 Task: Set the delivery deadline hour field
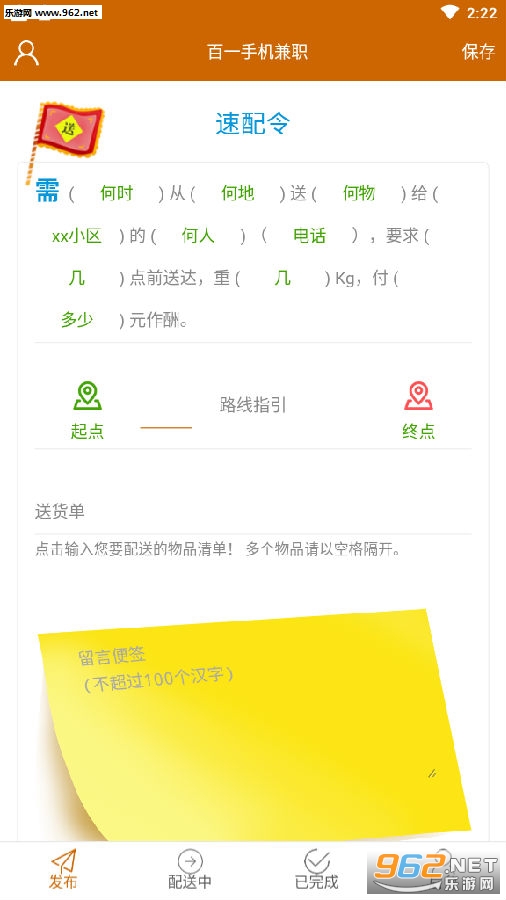tap(77, 278)
